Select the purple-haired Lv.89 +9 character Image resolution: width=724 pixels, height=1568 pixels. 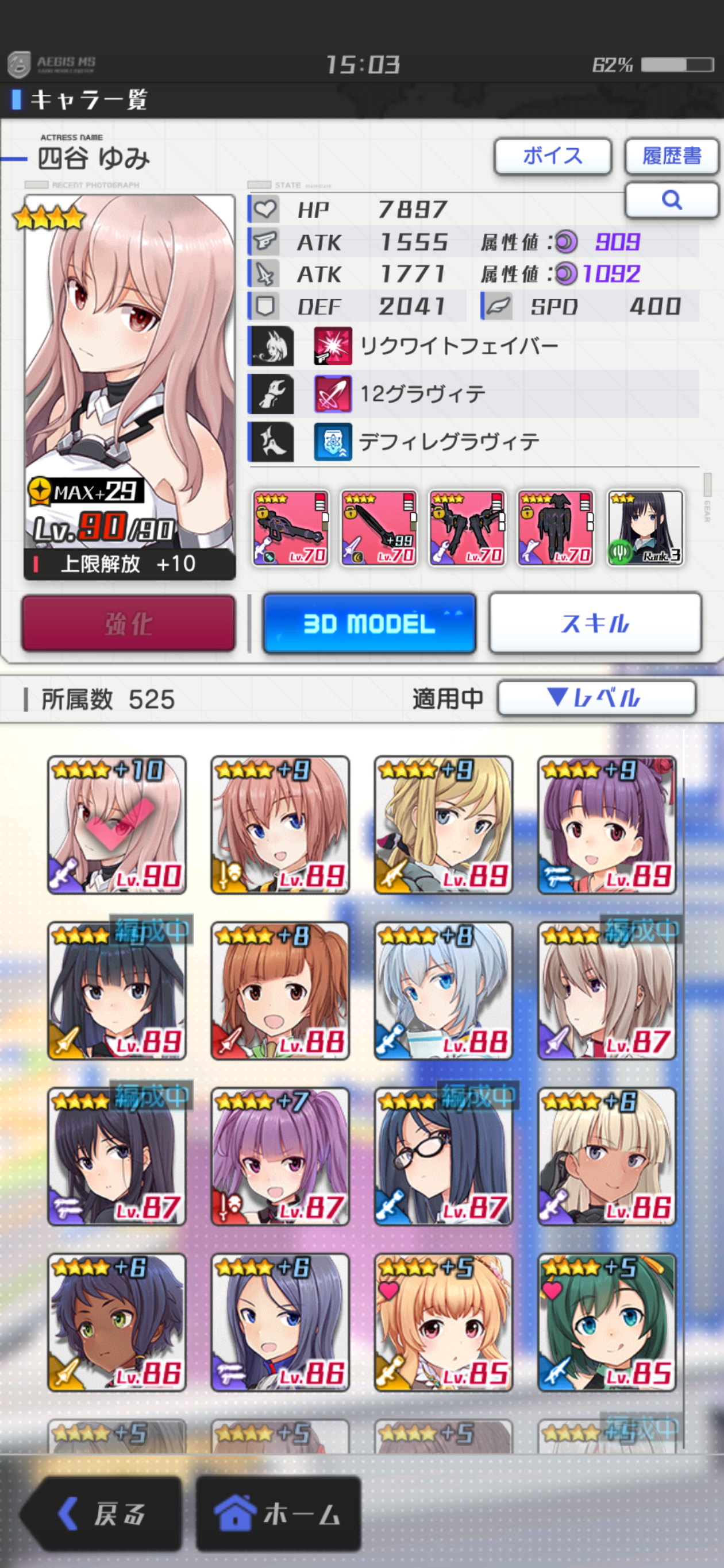[606, 825]
